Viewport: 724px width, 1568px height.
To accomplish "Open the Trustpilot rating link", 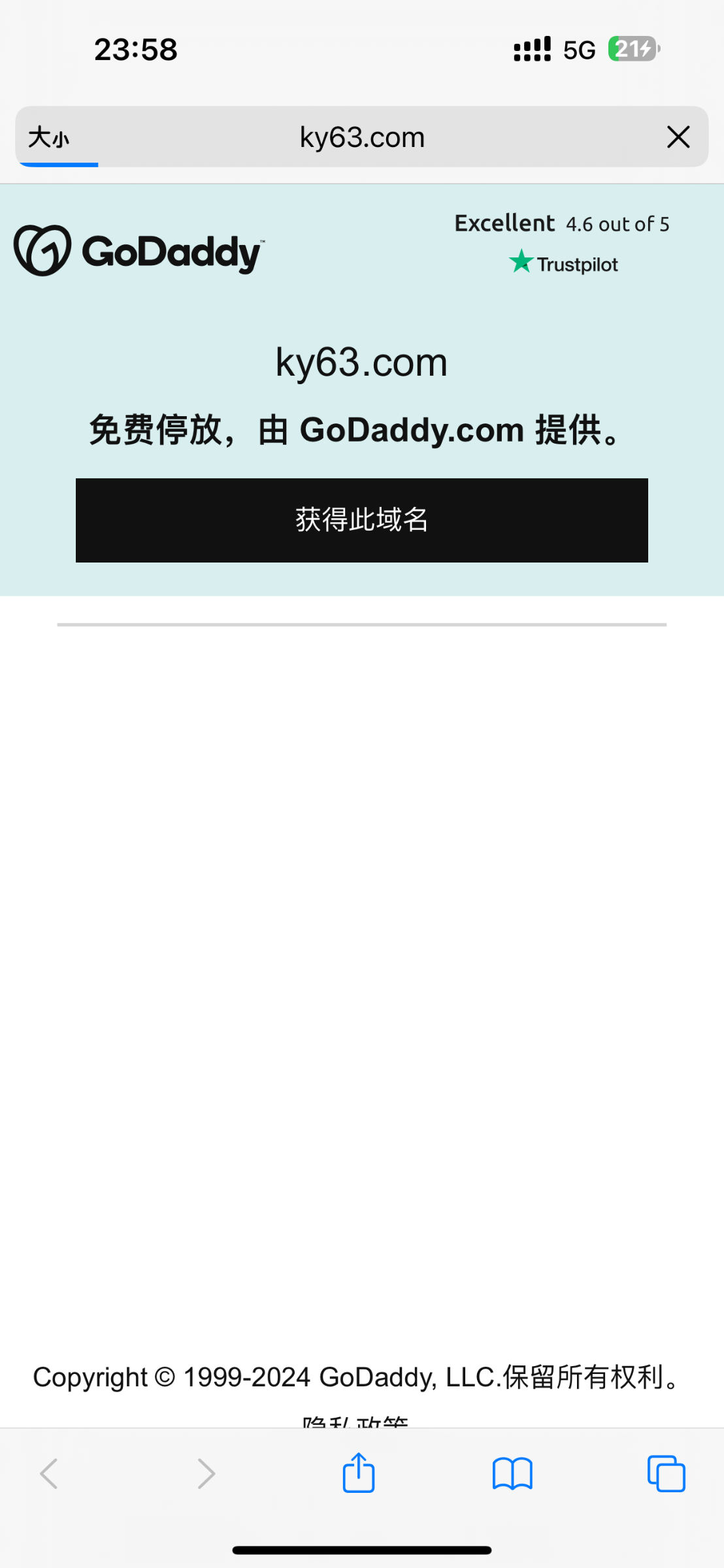I will pyautogui.click(x=563, y=263).
